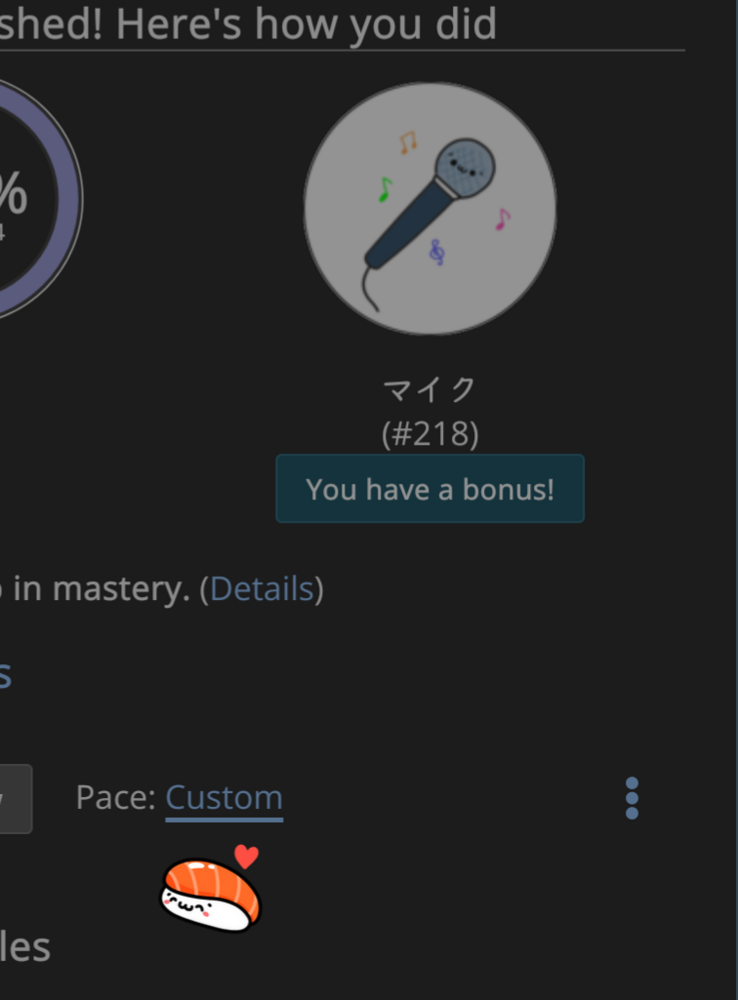The image size is (738, 1000).
Task: Open the three-dot overflow menu
Action: (631, 798)
